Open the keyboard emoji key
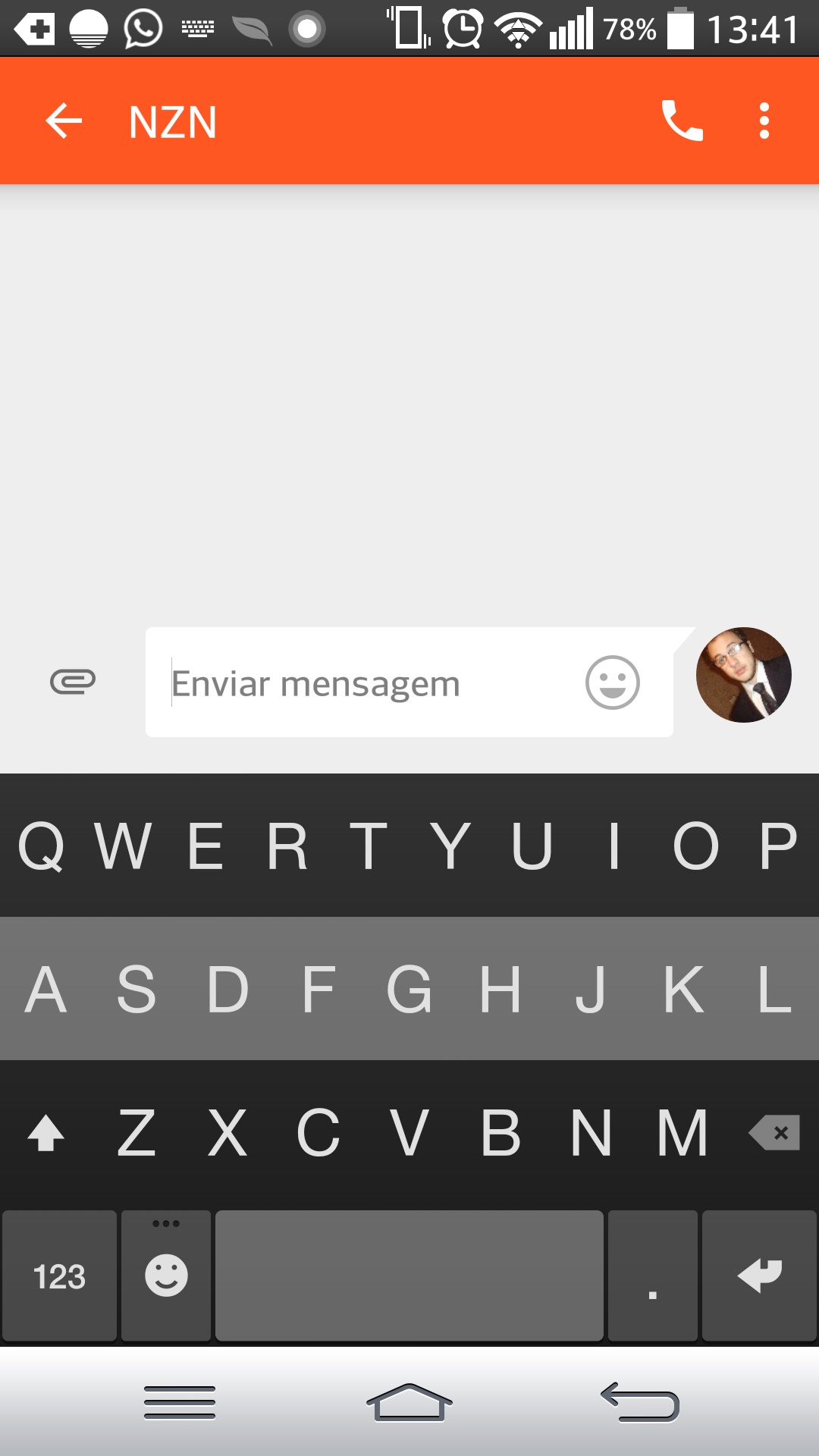Viewport: 819px width, 1456px height. pyautogui.click(x=166, y=1276)
